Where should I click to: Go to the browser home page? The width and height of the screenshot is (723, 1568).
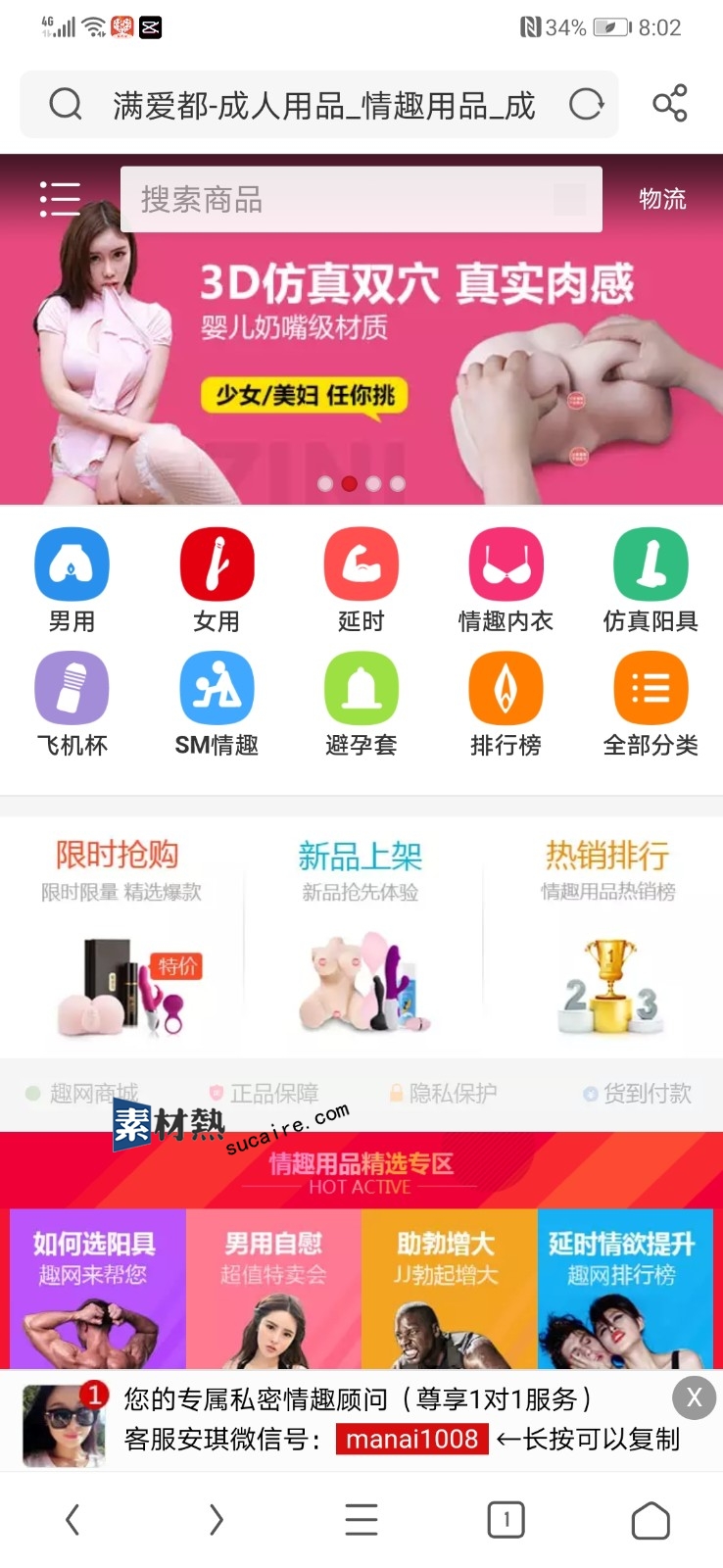[x=651, y=1520]
